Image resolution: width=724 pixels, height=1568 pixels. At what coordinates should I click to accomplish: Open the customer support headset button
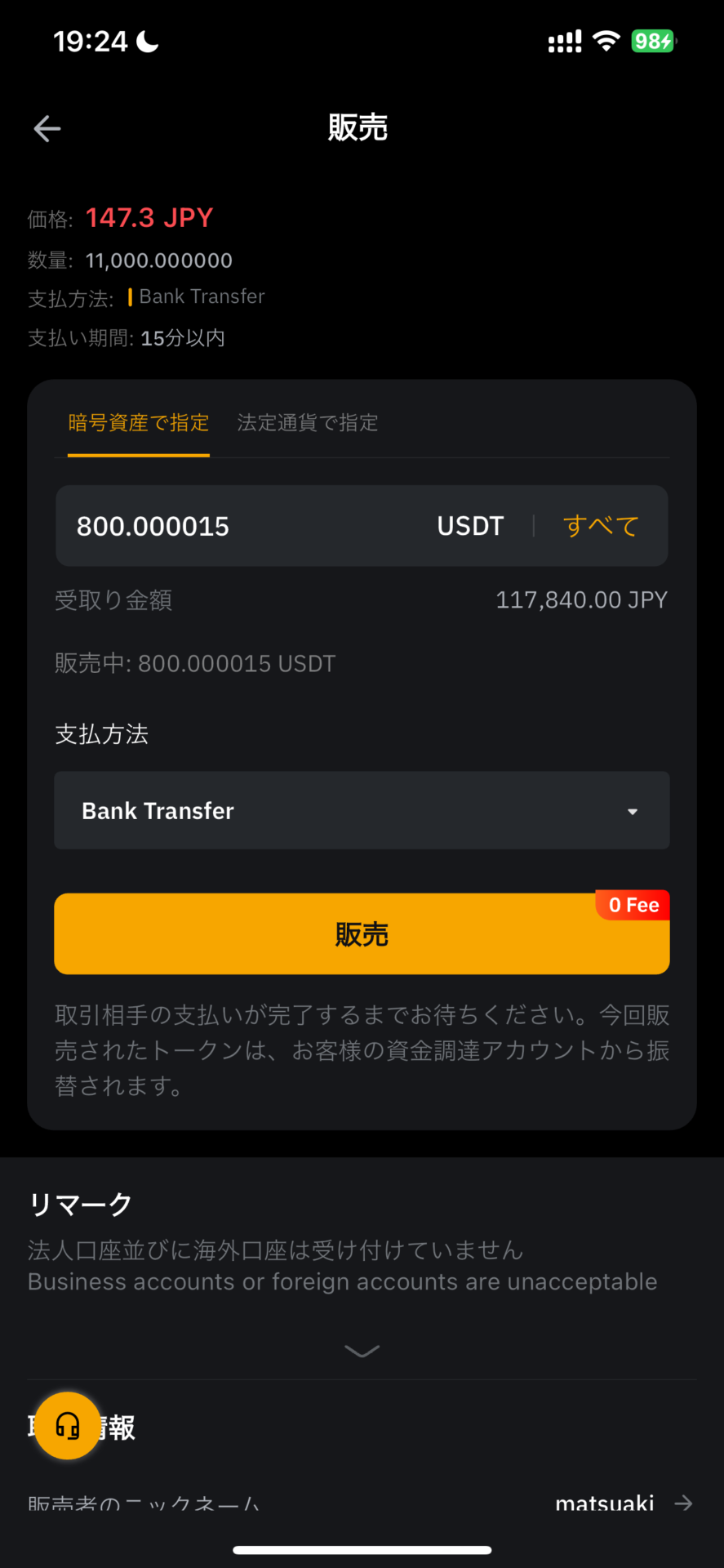tap(68, 1426)
